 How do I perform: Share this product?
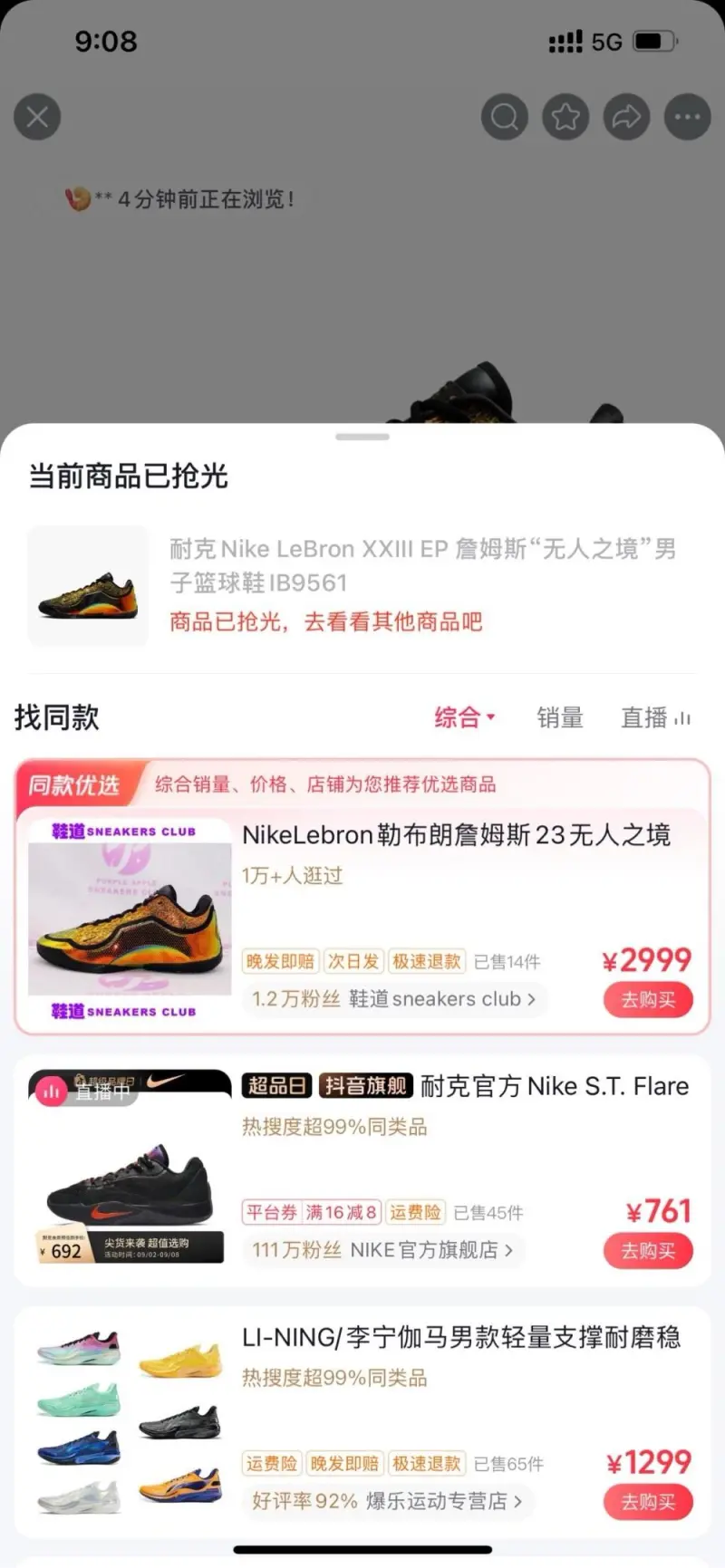[x=627, y=117]
